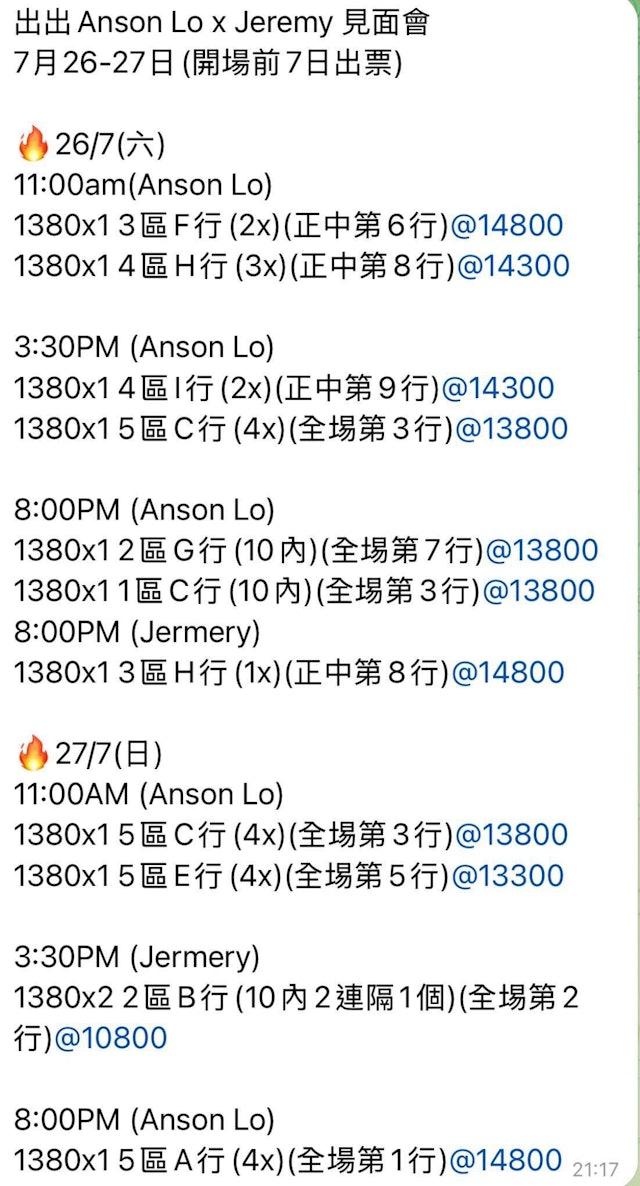Tap @14800 in the 5區A行 row
The height and width of the screenshot is (1186, 640).
point(505,1160)
